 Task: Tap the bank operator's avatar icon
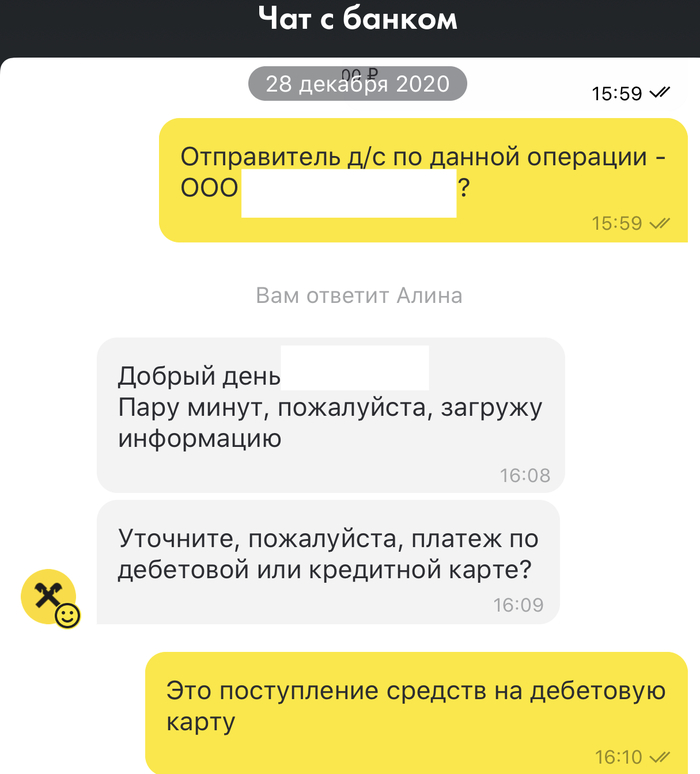click(49, 598)
